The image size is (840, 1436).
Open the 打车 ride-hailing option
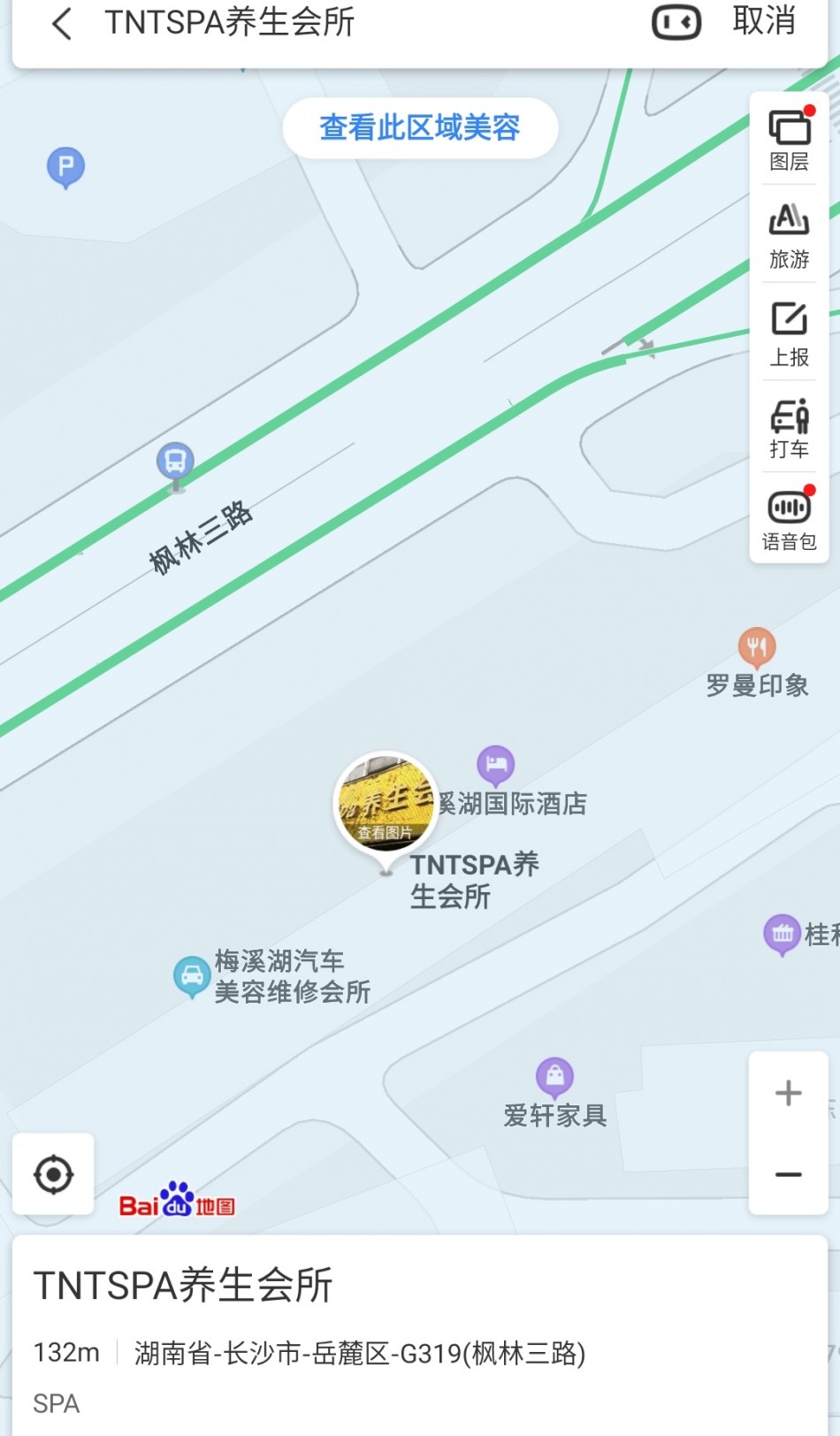pyautogui.click(x=789, y=429)
